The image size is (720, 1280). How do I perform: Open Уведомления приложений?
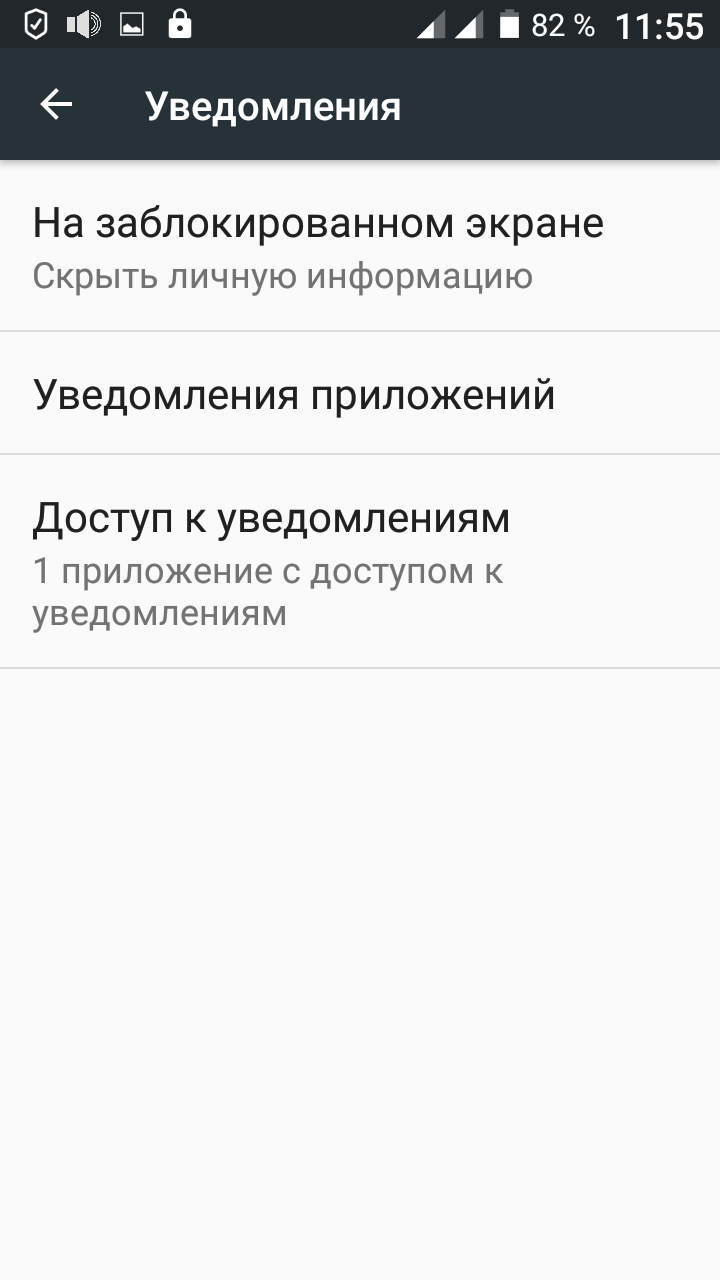(294, 395)
